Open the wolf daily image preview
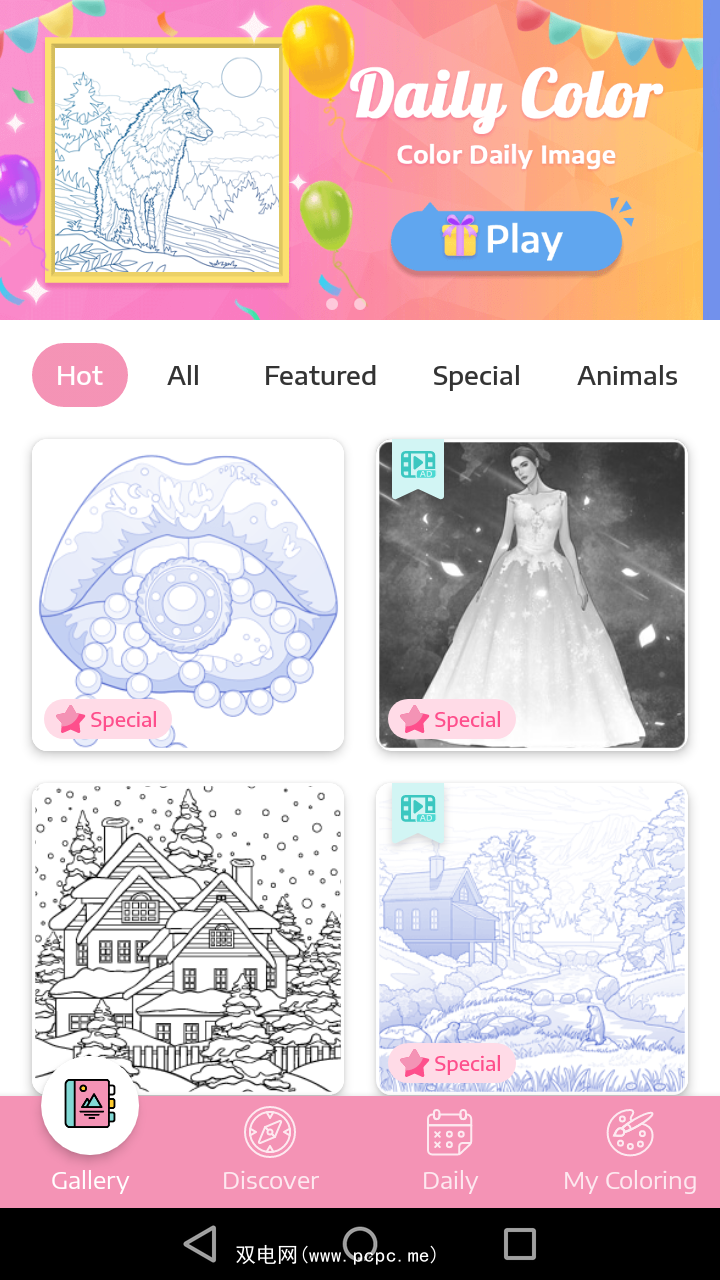 click(x=167, y=160)
